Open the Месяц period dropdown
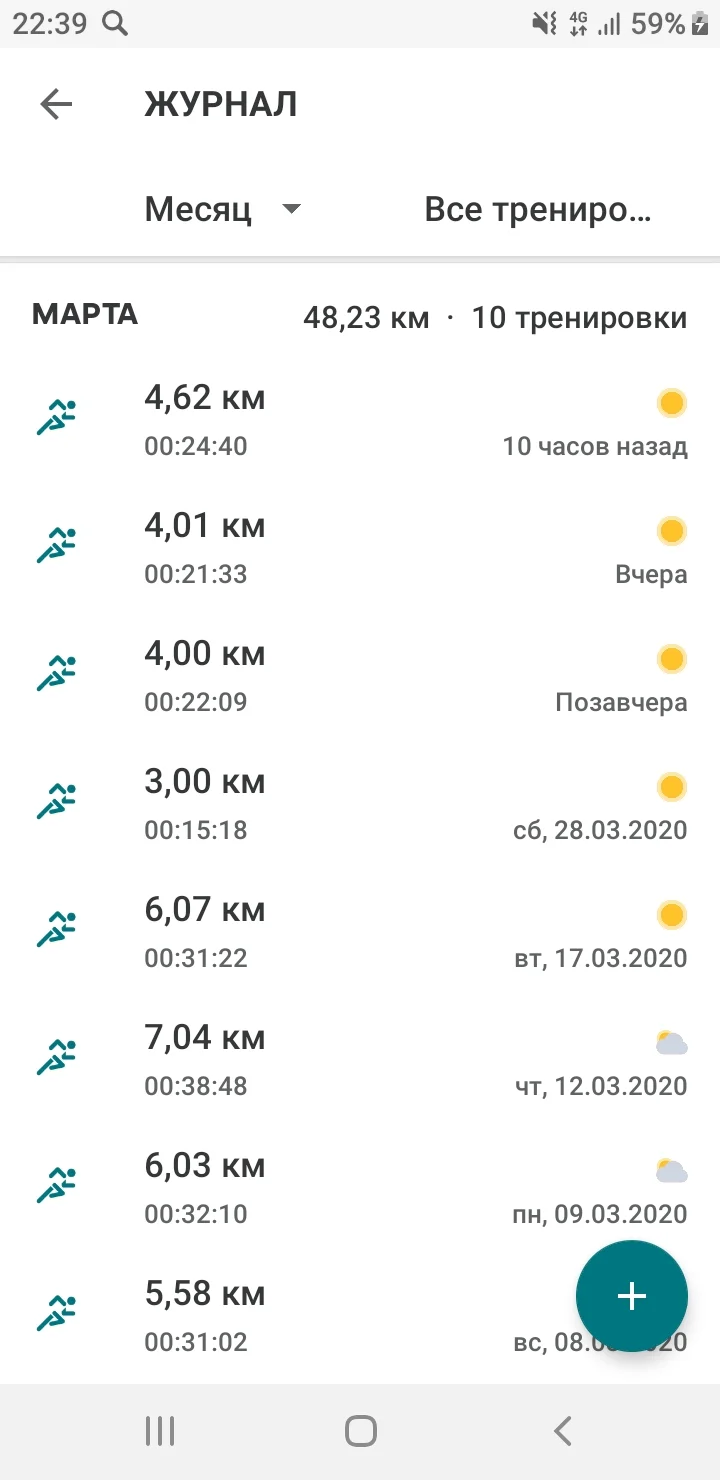This screenshot has width=720, height=1480. tap(222, 210)
